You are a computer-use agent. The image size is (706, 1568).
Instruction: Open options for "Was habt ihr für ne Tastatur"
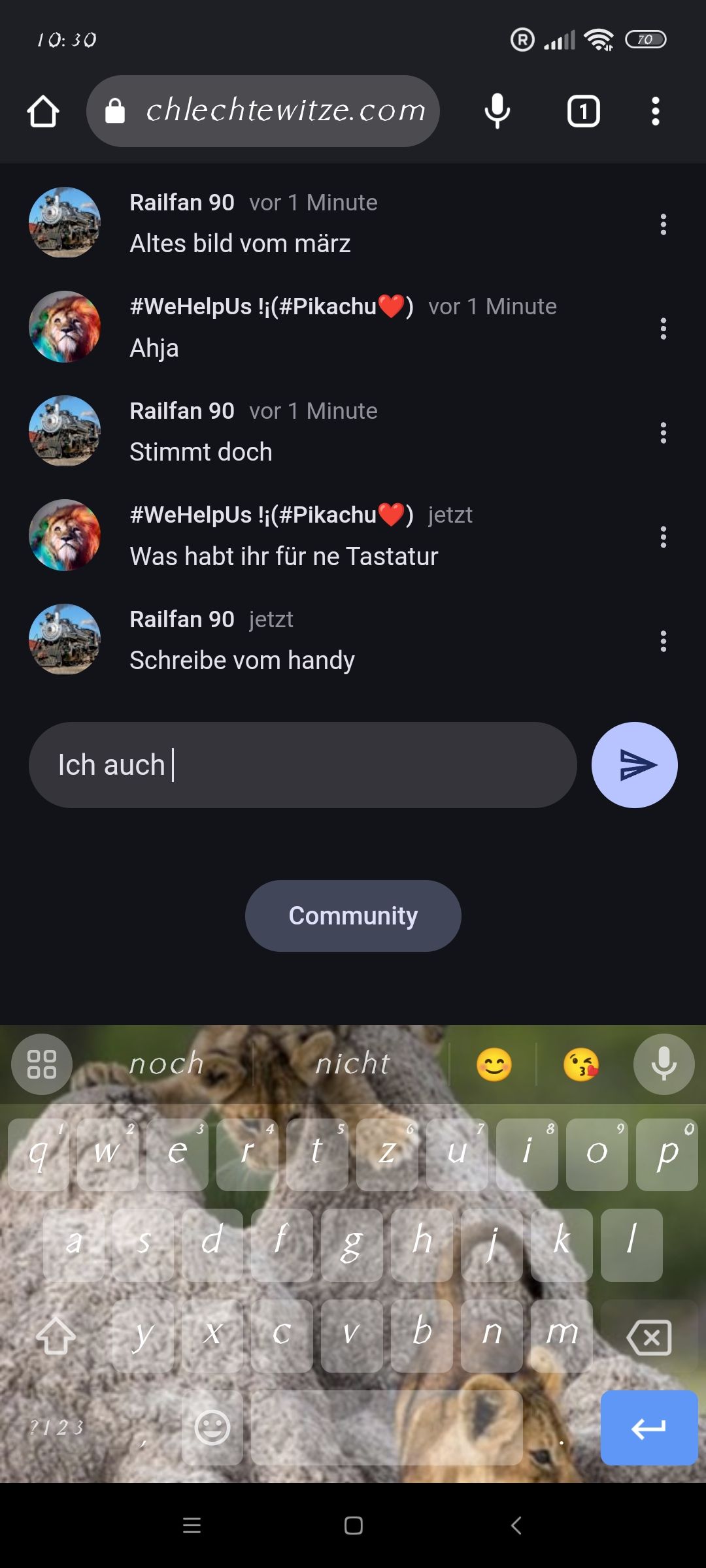(x=663, y=537)
